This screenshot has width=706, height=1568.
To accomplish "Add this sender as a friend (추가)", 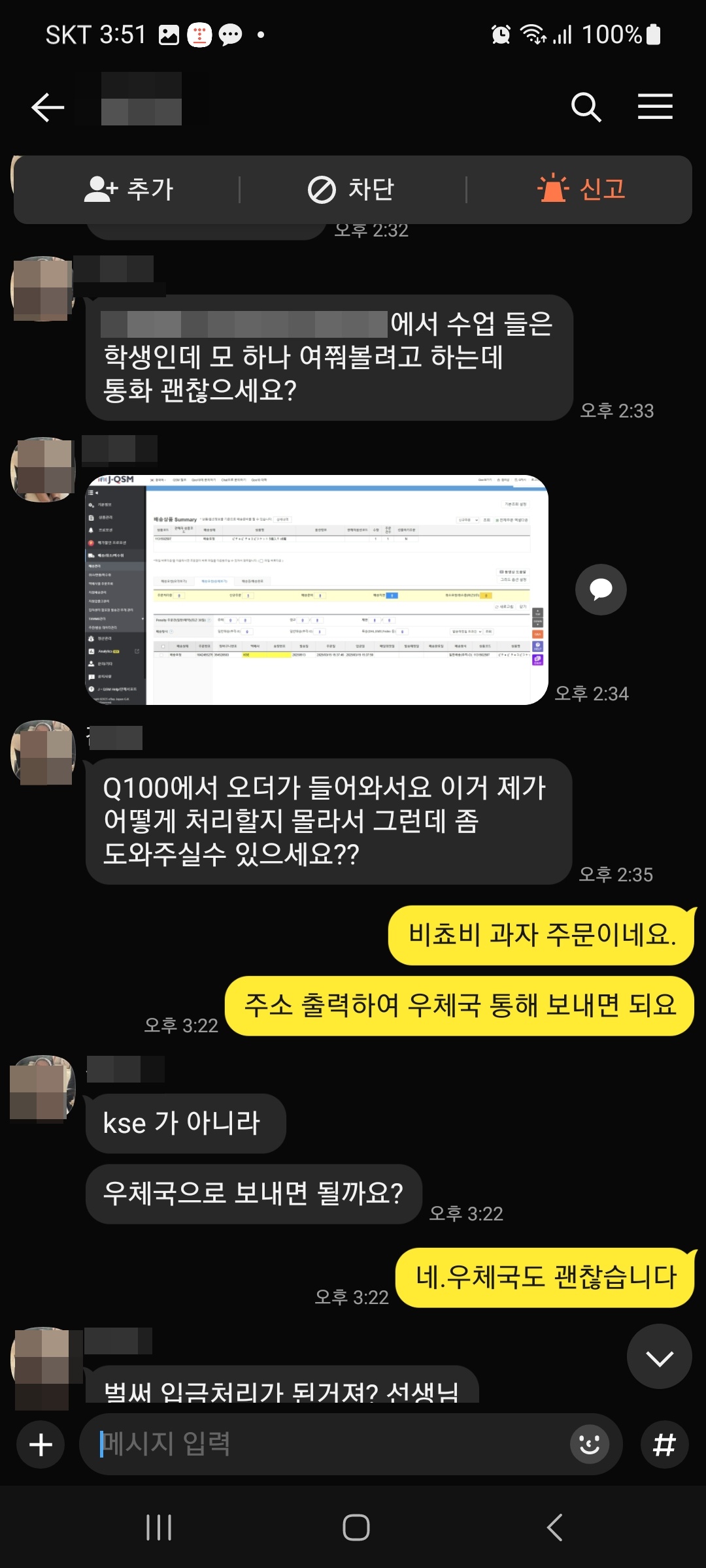I will (129, 189).
